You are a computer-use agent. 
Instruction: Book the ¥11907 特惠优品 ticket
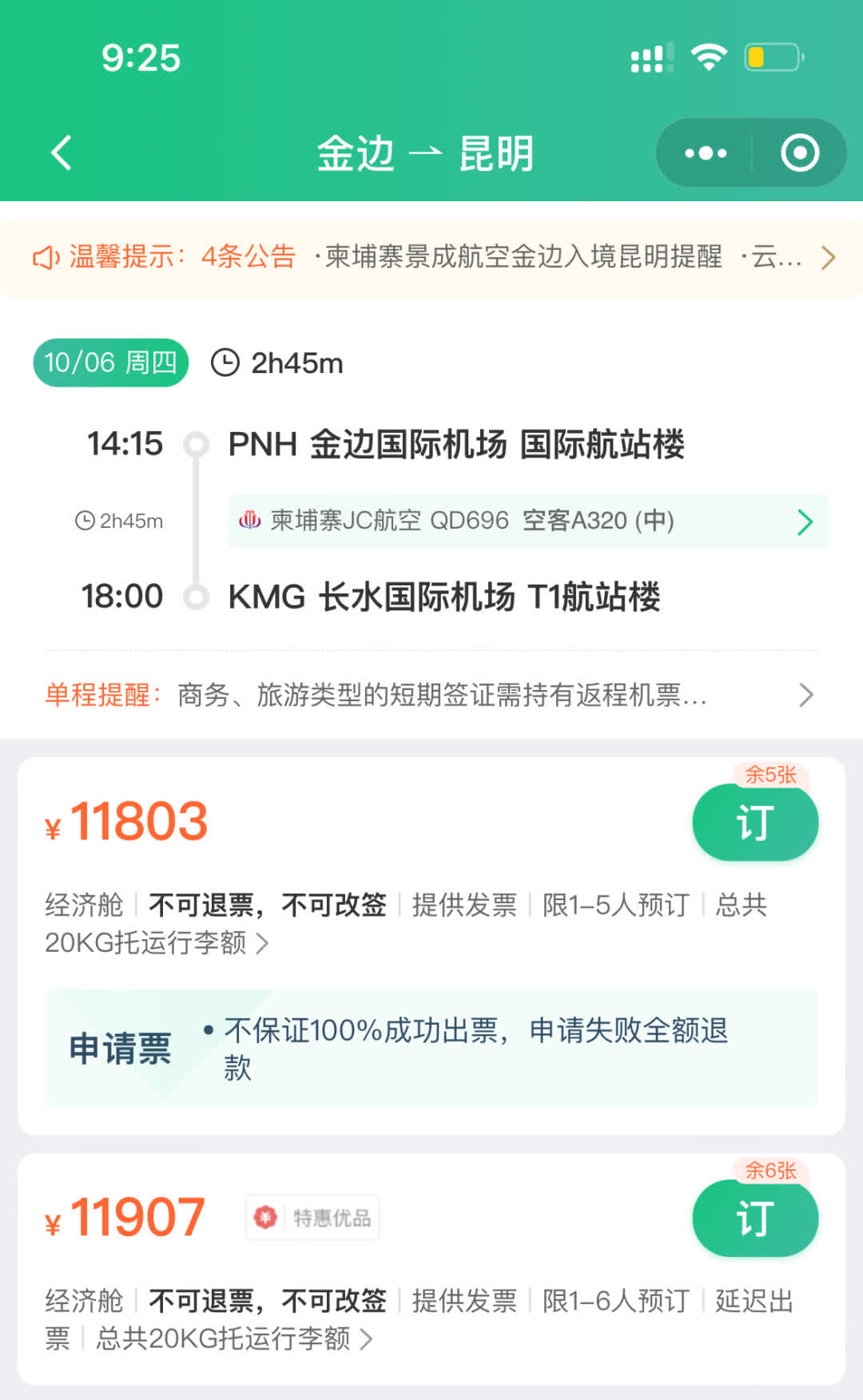pos(754,1219)
